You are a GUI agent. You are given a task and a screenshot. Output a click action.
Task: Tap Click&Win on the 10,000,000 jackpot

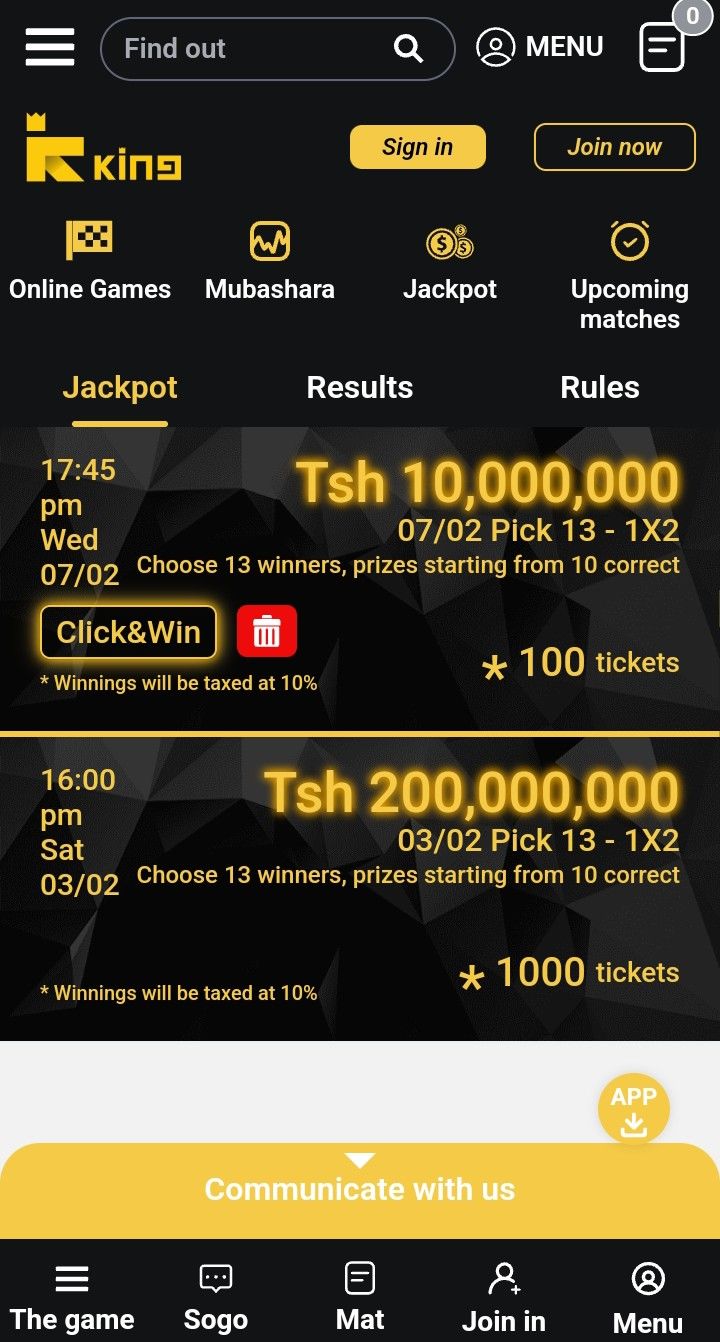click(128, 632)
